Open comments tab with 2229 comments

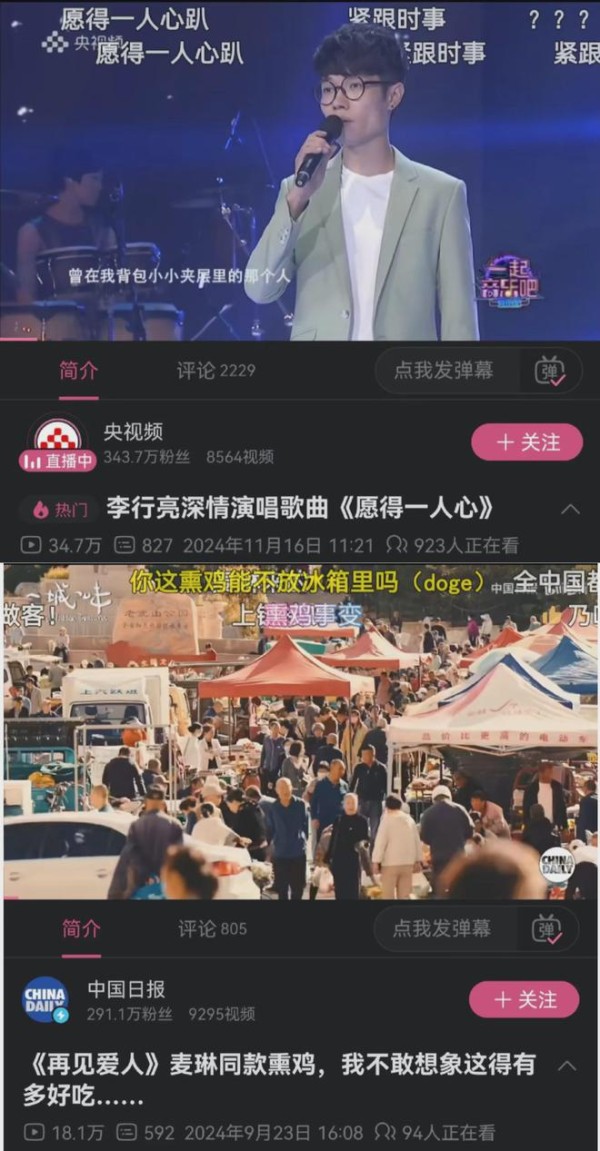point(216,371)
